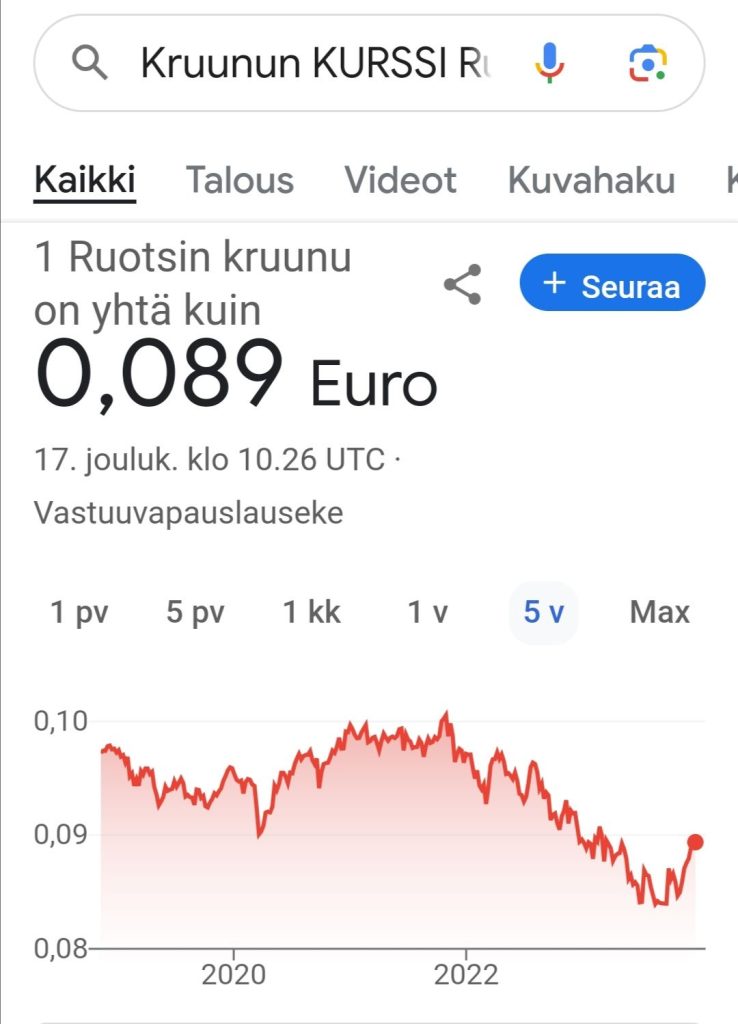The width and height of the screenshot is (738, 1024).
Task: Show the 5 pv chart range
Action: point(195,611)
